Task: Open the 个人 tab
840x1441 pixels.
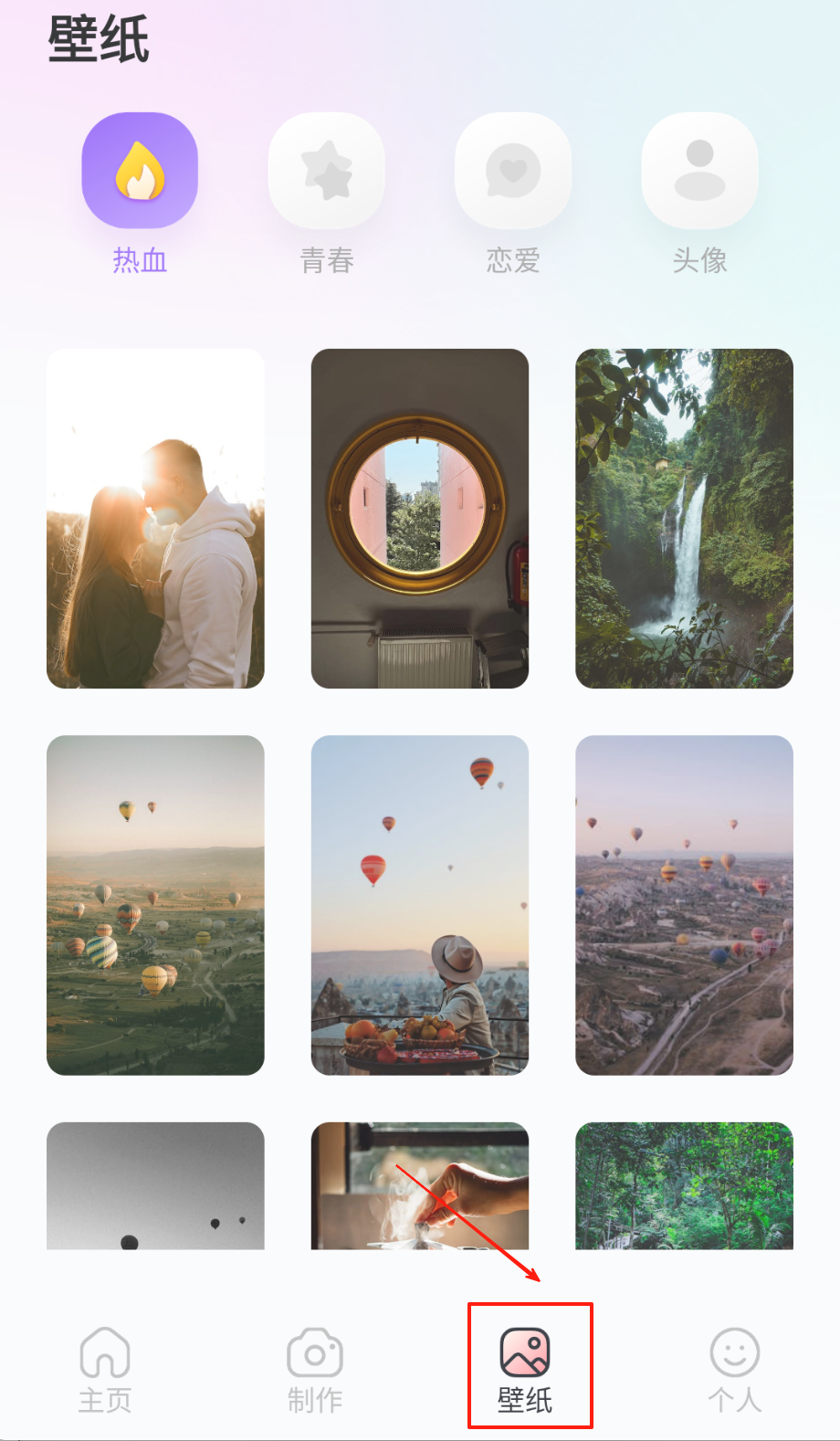Action: [x=735, y=1370]
